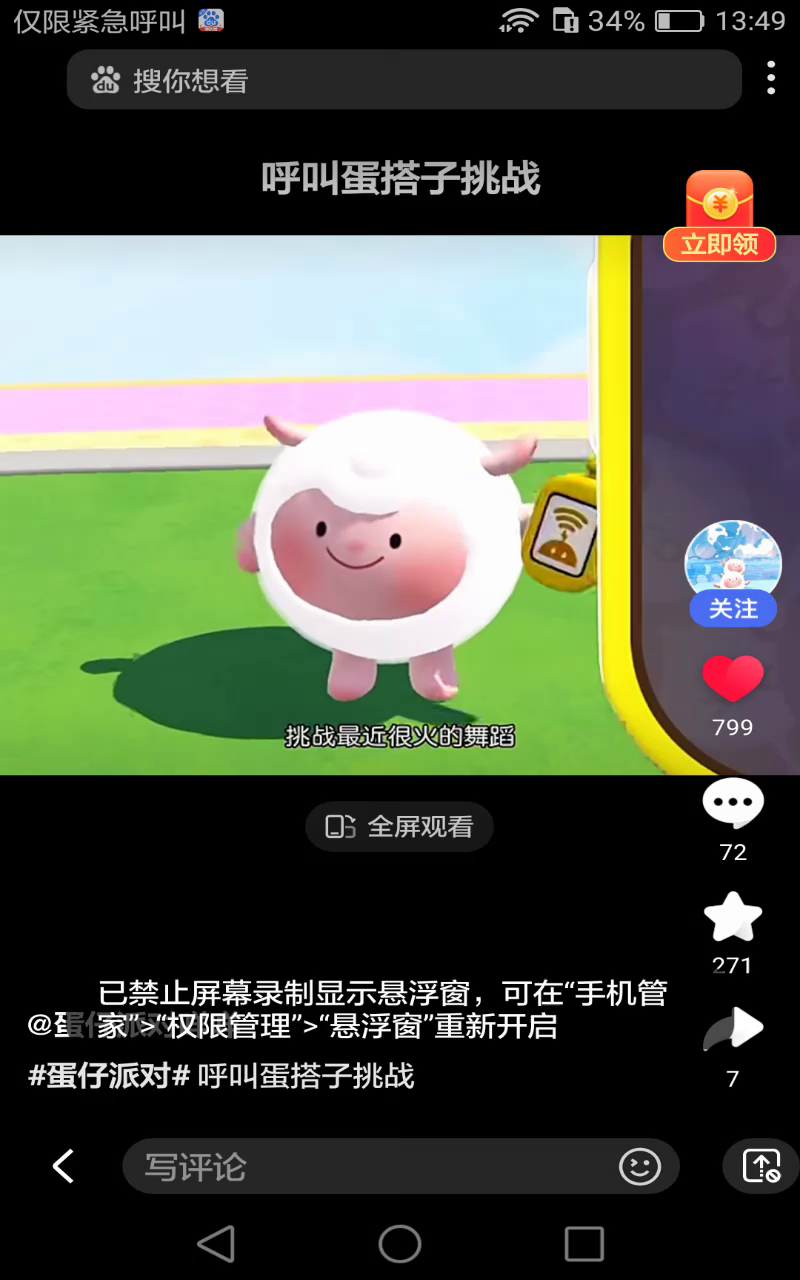Go back using the left arrow
The height and width of the screenshot is (1280, 800).
coord(63,1166)
